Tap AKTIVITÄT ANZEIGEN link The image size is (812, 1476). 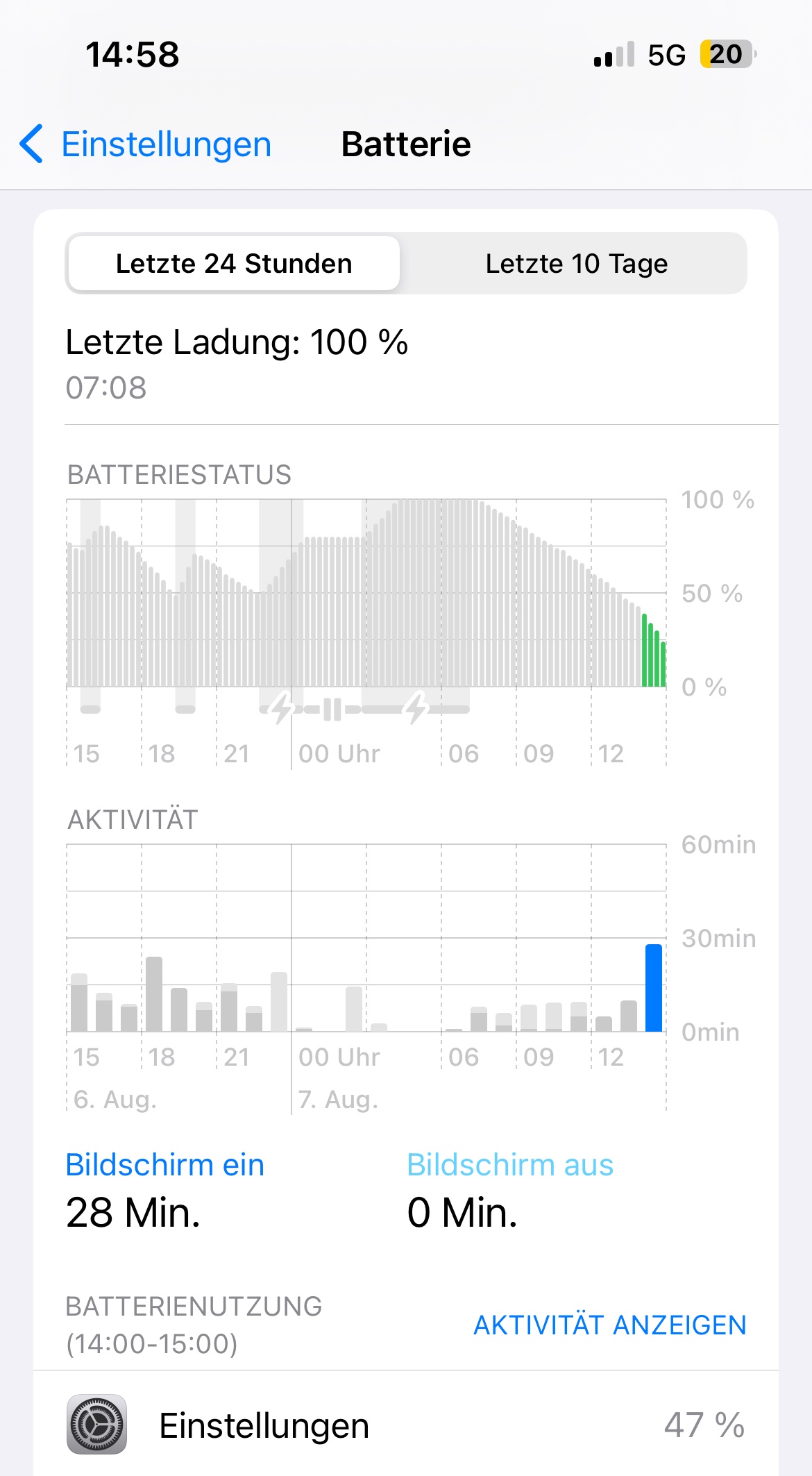click(x=609, y=1325)
